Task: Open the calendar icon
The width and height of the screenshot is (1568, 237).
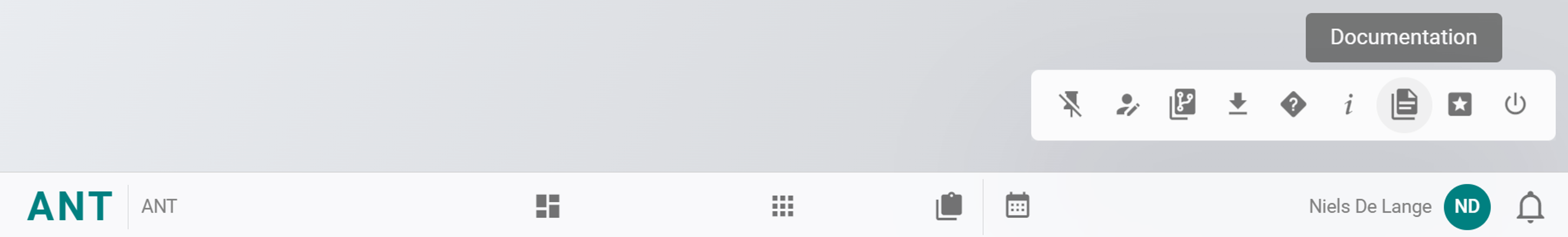Action: tap(1017, 207)
